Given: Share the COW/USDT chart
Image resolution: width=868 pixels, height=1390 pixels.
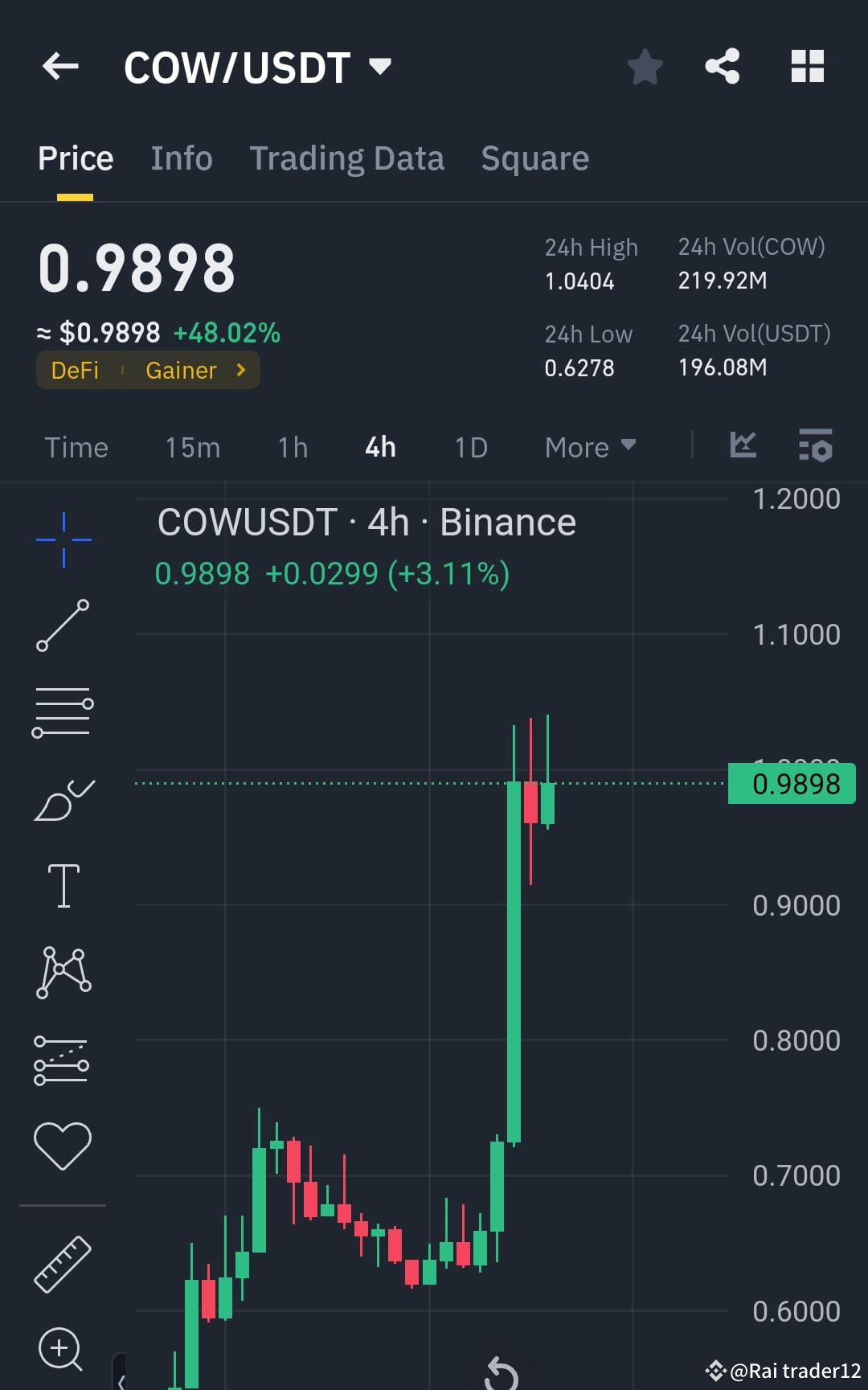Looking at the screenshot, I should pyautogui.click(x=723, y=68).
